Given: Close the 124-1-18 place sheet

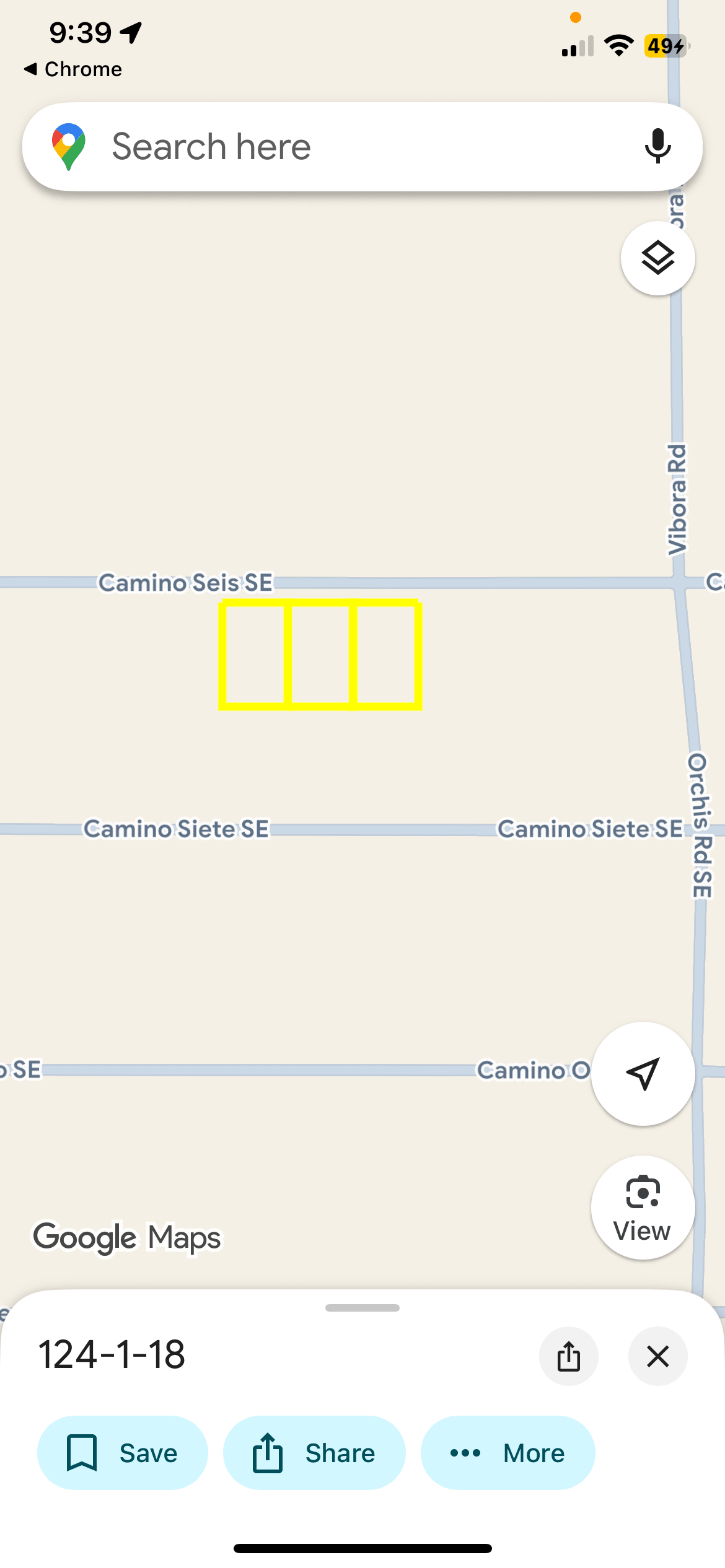Looking at the screenshot, I should tap(657, 1356).
